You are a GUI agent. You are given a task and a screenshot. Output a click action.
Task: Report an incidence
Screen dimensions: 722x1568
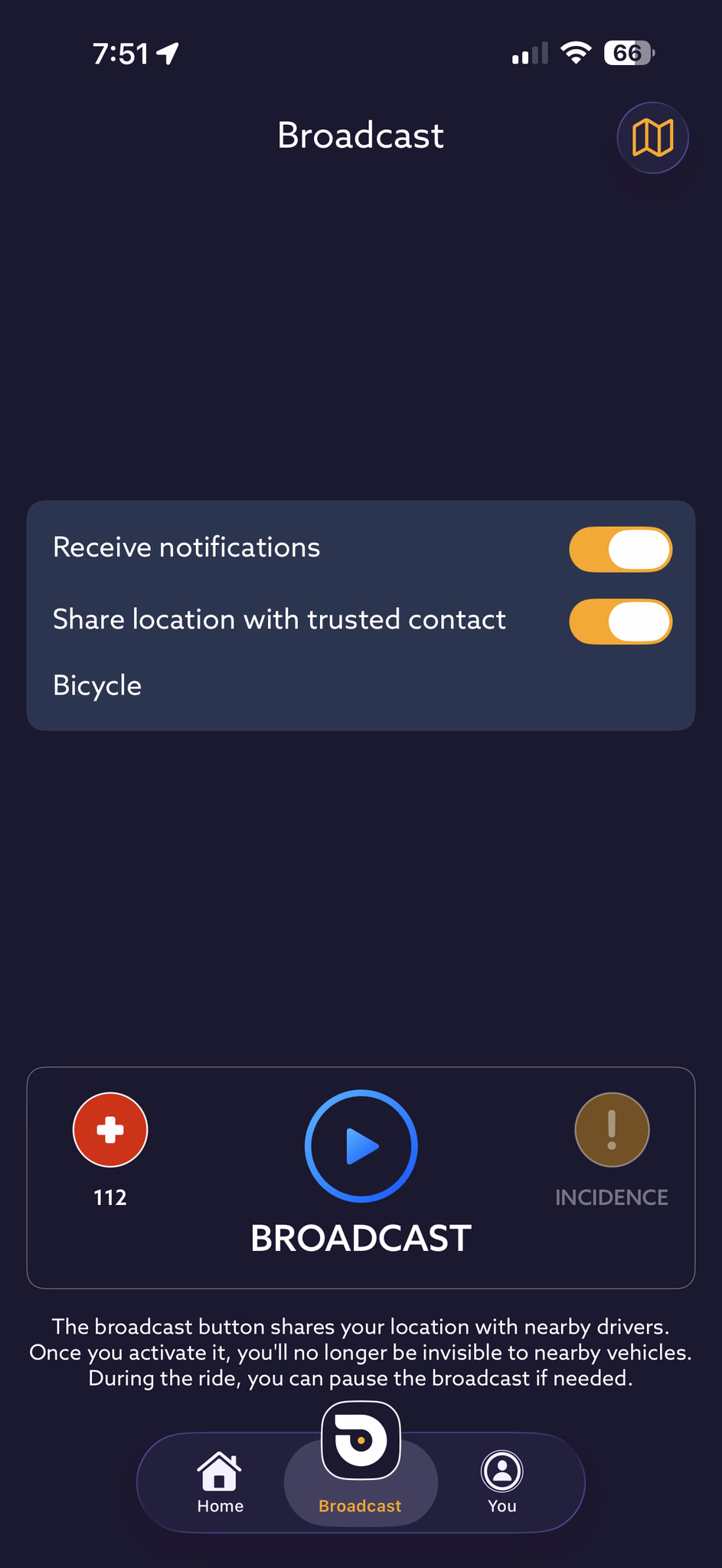(x=611, y=1129)
